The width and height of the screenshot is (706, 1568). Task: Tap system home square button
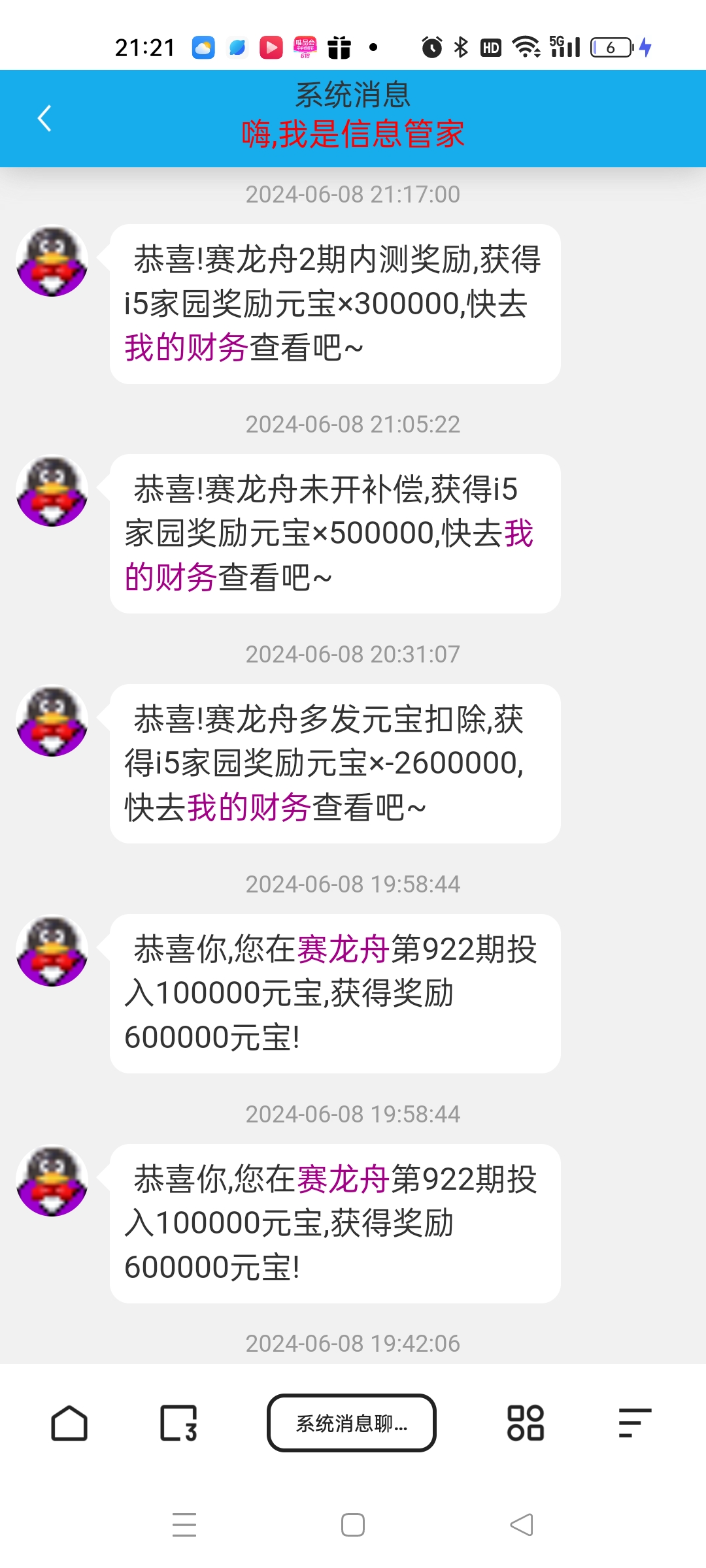(353, 1525)
